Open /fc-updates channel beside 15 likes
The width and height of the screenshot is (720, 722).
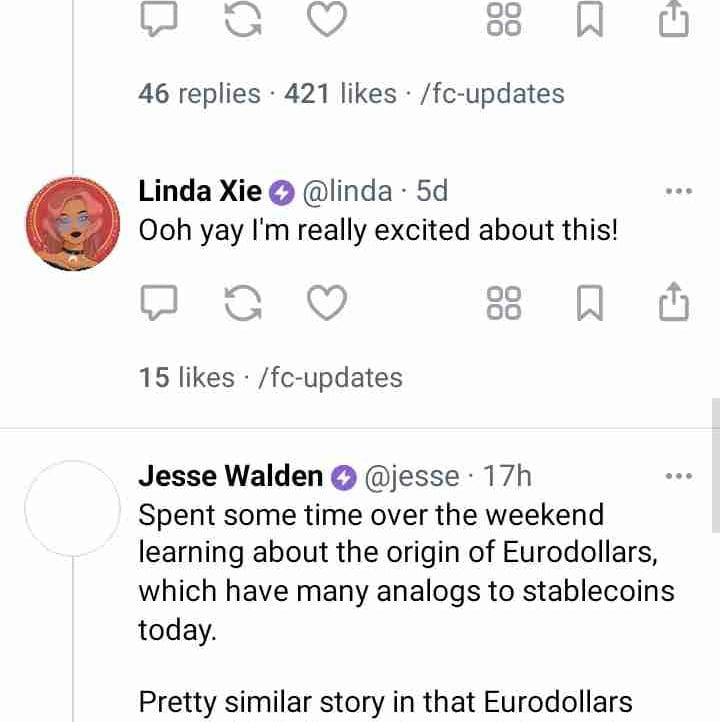[x=330, y=378]
